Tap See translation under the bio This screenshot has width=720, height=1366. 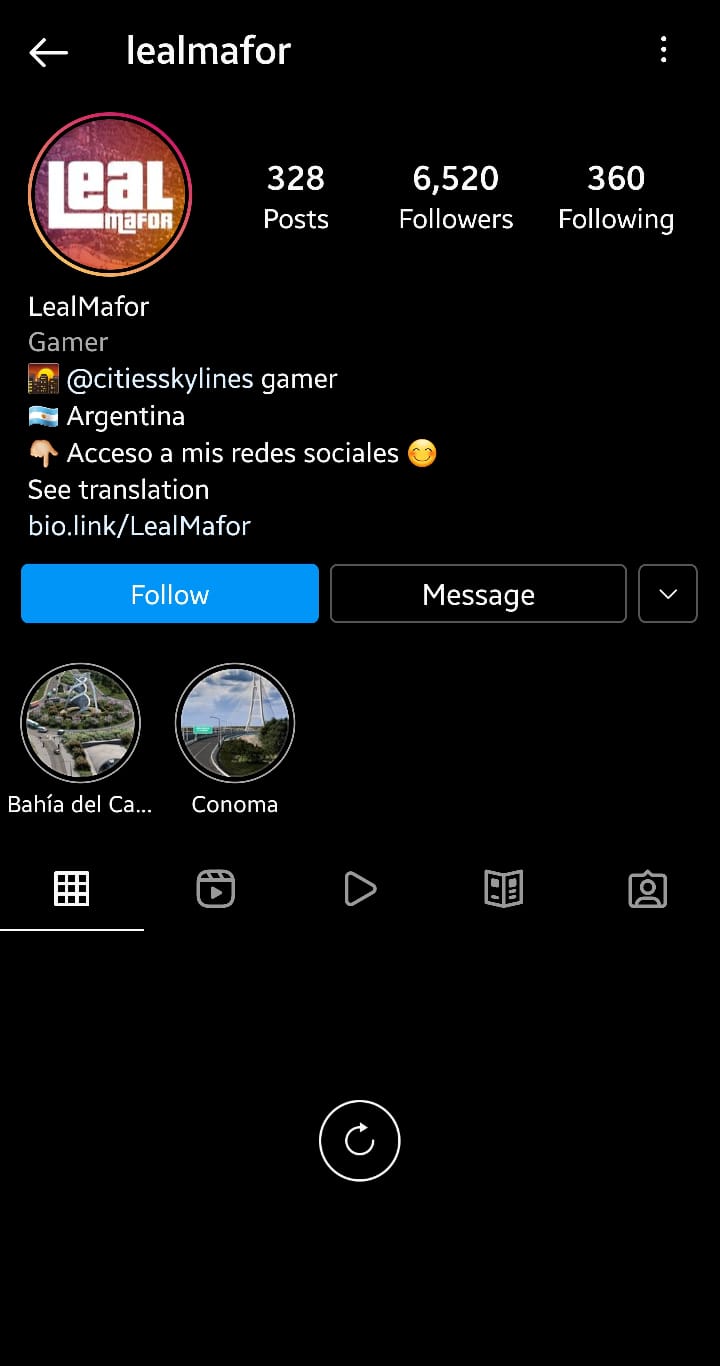(x=118, y=489)
